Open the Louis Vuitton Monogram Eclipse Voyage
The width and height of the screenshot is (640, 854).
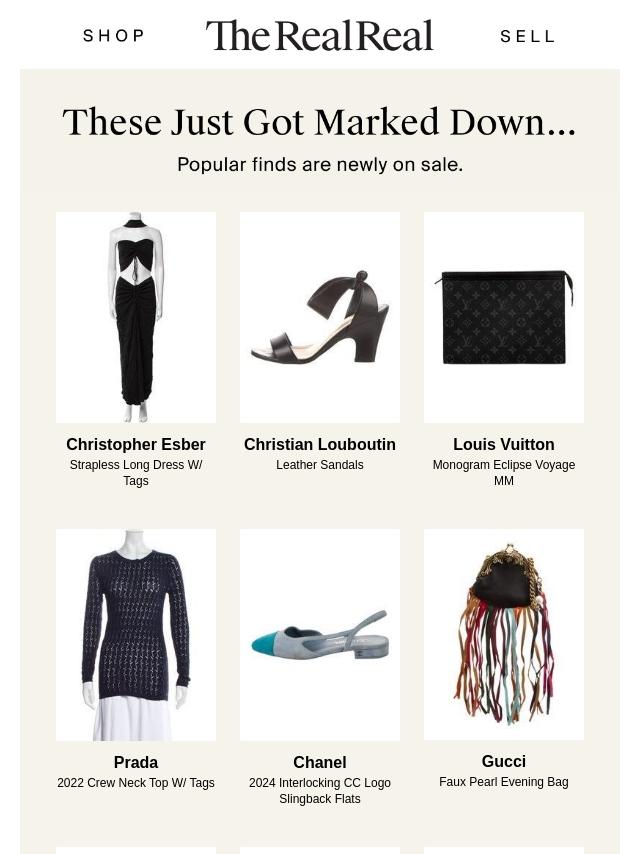point(504,317)
